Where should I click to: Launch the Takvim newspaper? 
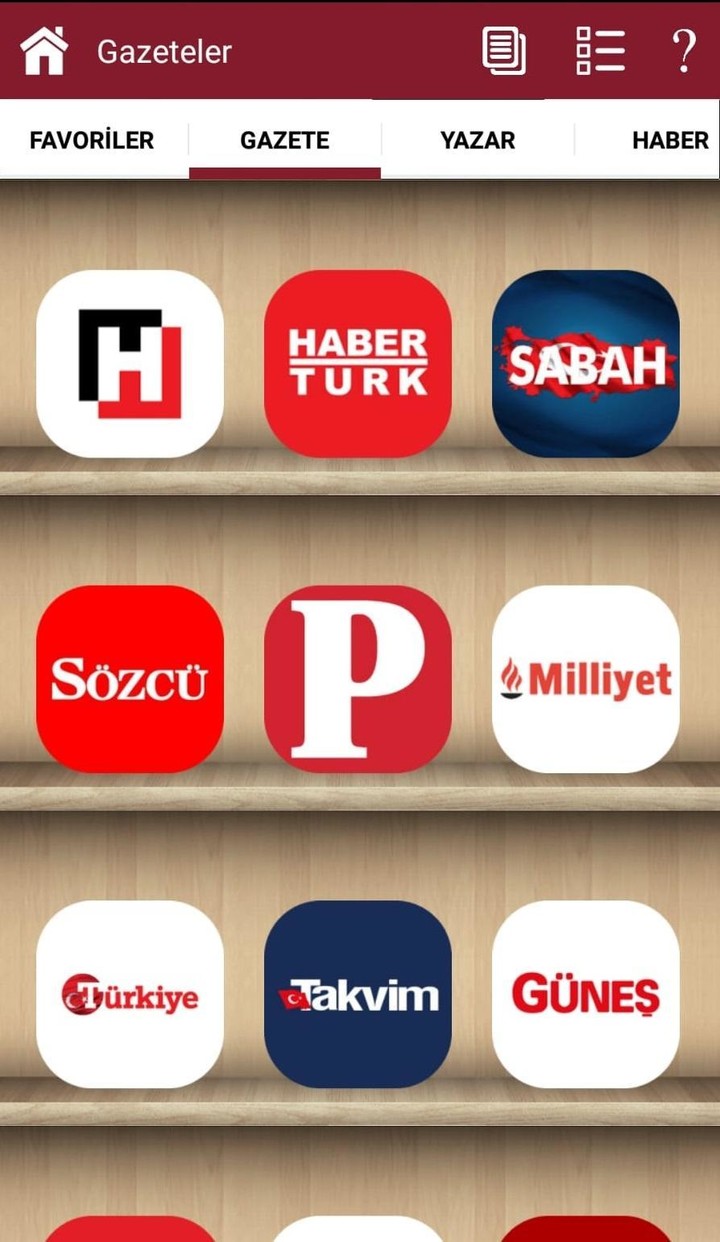coord(358,994)
